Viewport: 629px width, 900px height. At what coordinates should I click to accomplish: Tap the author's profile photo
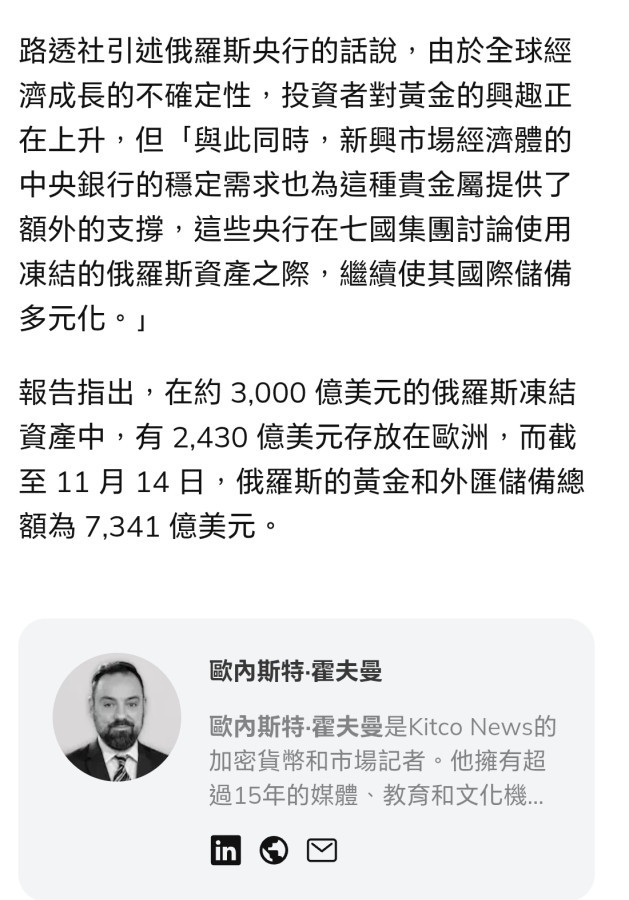117,717
